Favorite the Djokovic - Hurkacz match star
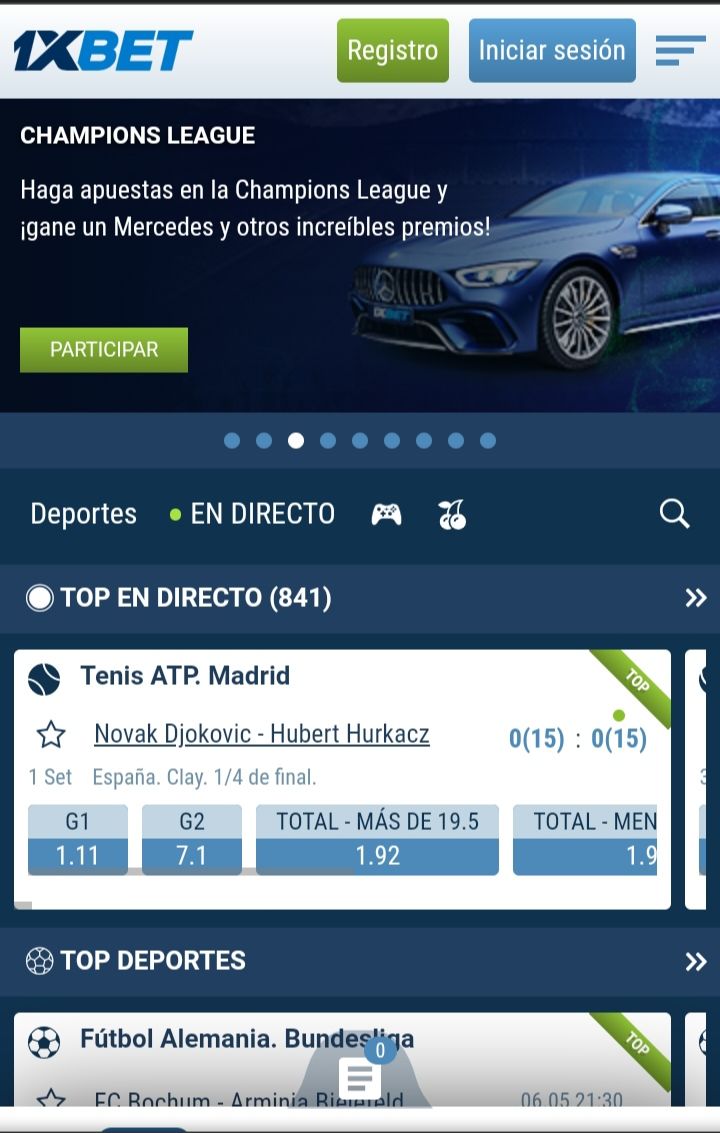This screenshot has height=1133, width=720. (x=51, y=735)
